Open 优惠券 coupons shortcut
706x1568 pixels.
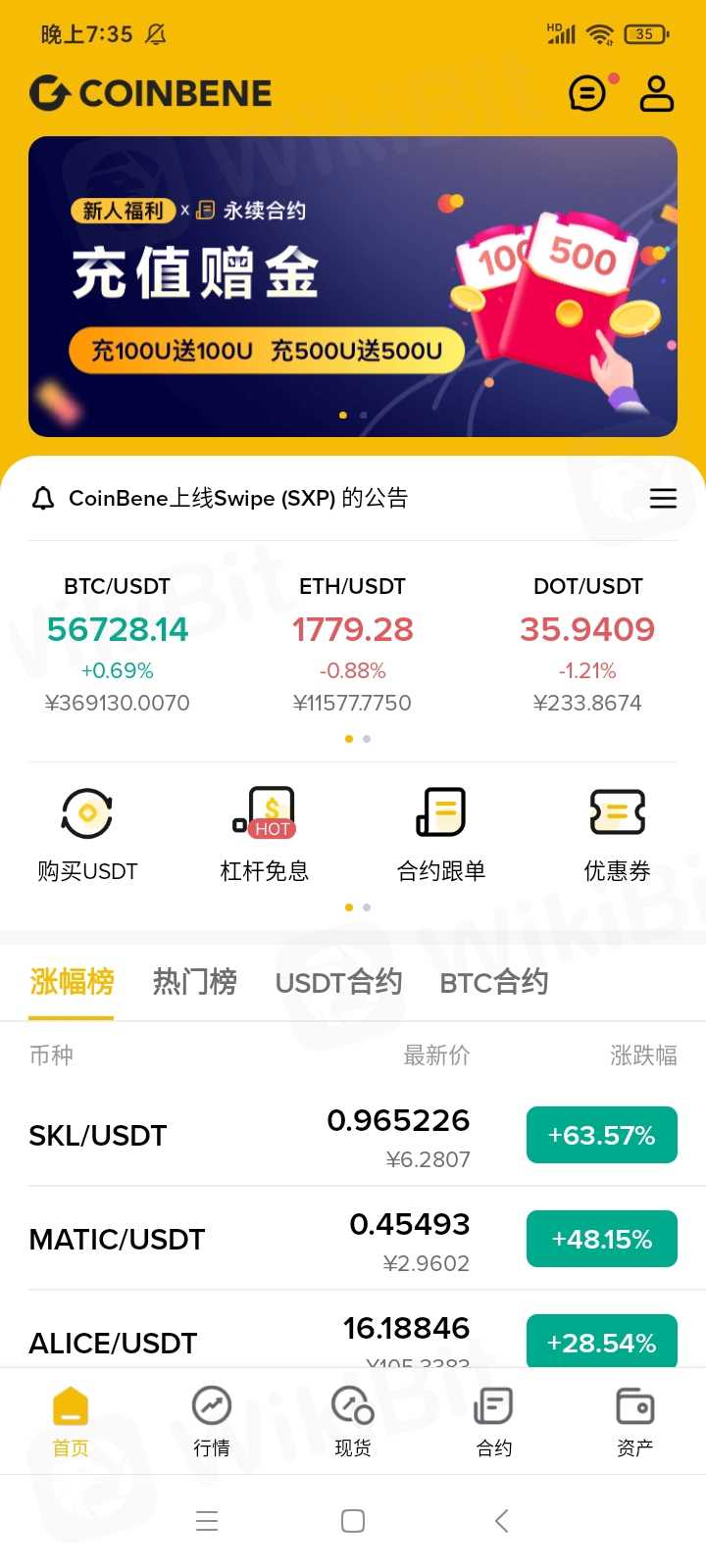[618, 834]
